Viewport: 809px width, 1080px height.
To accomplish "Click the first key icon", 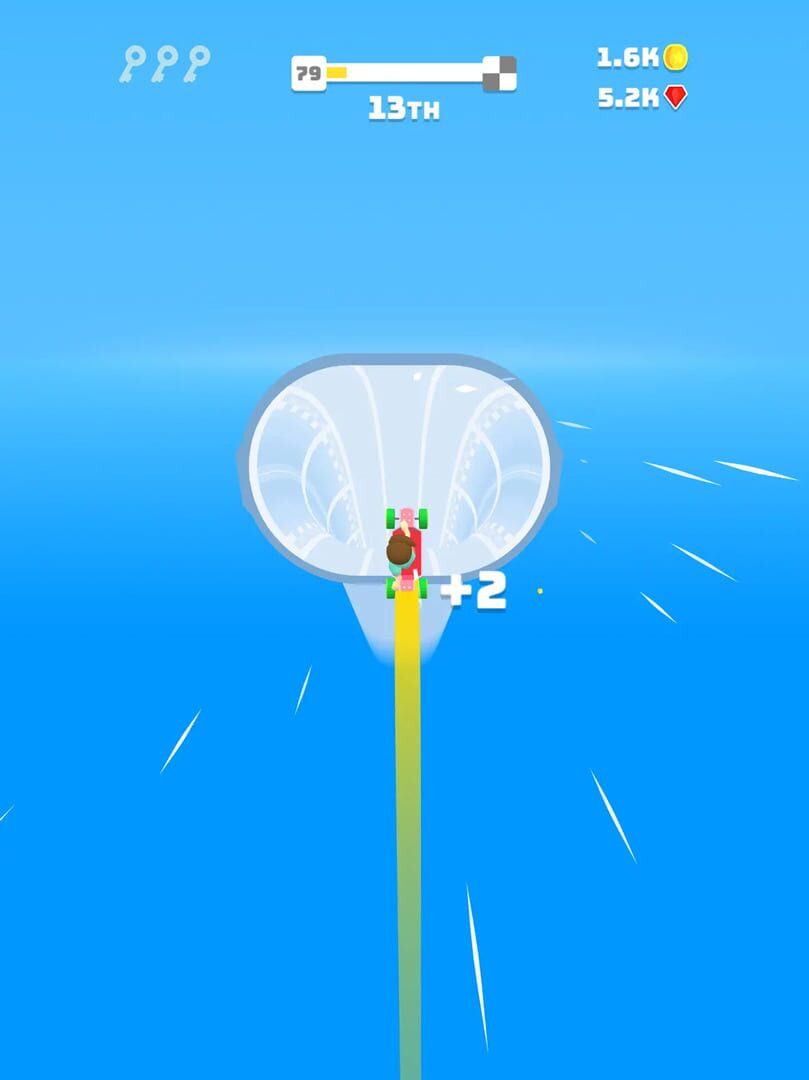I will pos(136,62).
